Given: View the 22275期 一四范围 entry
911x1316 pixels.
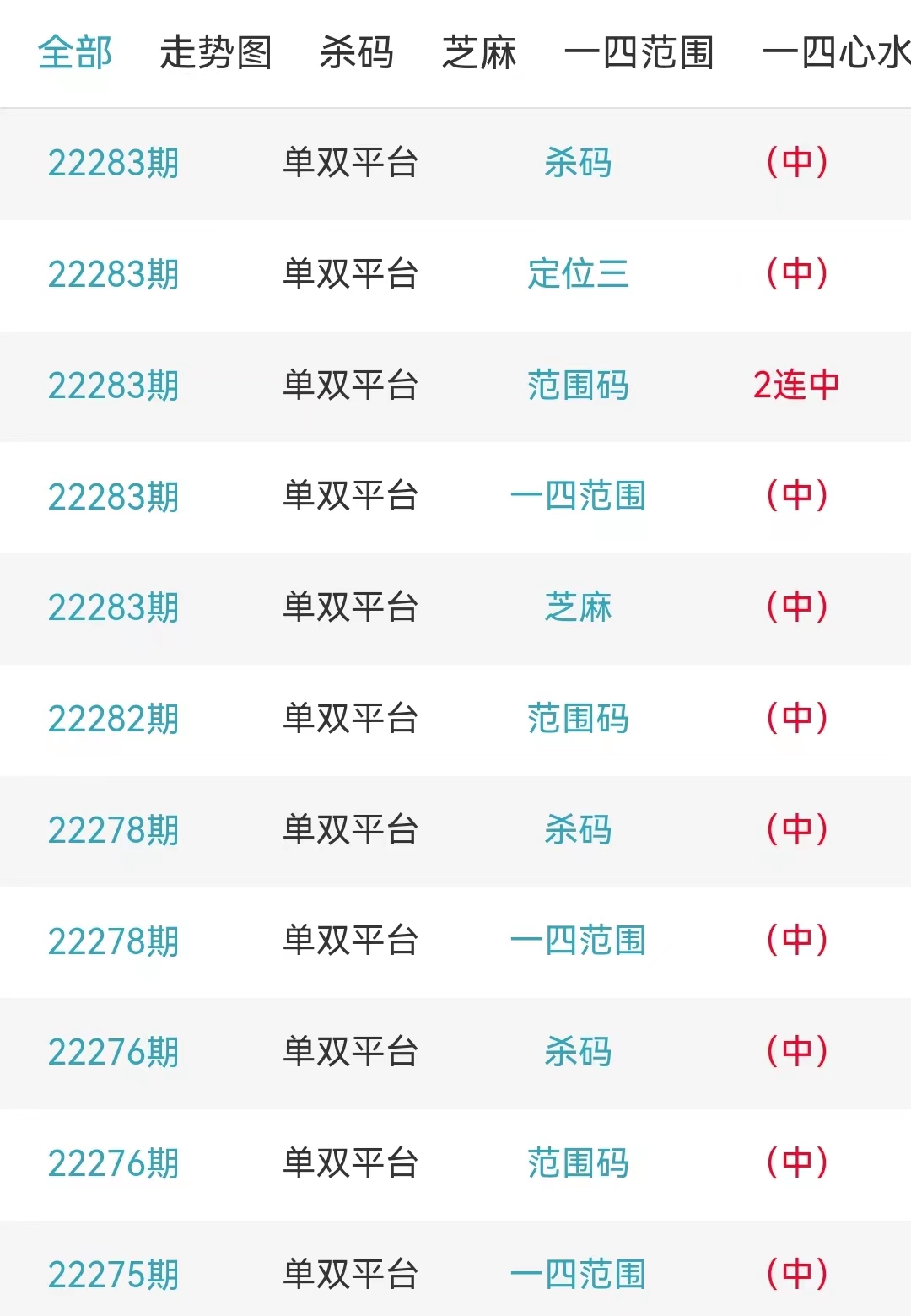Looking at the screenshot, I should tap(455, 1274).
